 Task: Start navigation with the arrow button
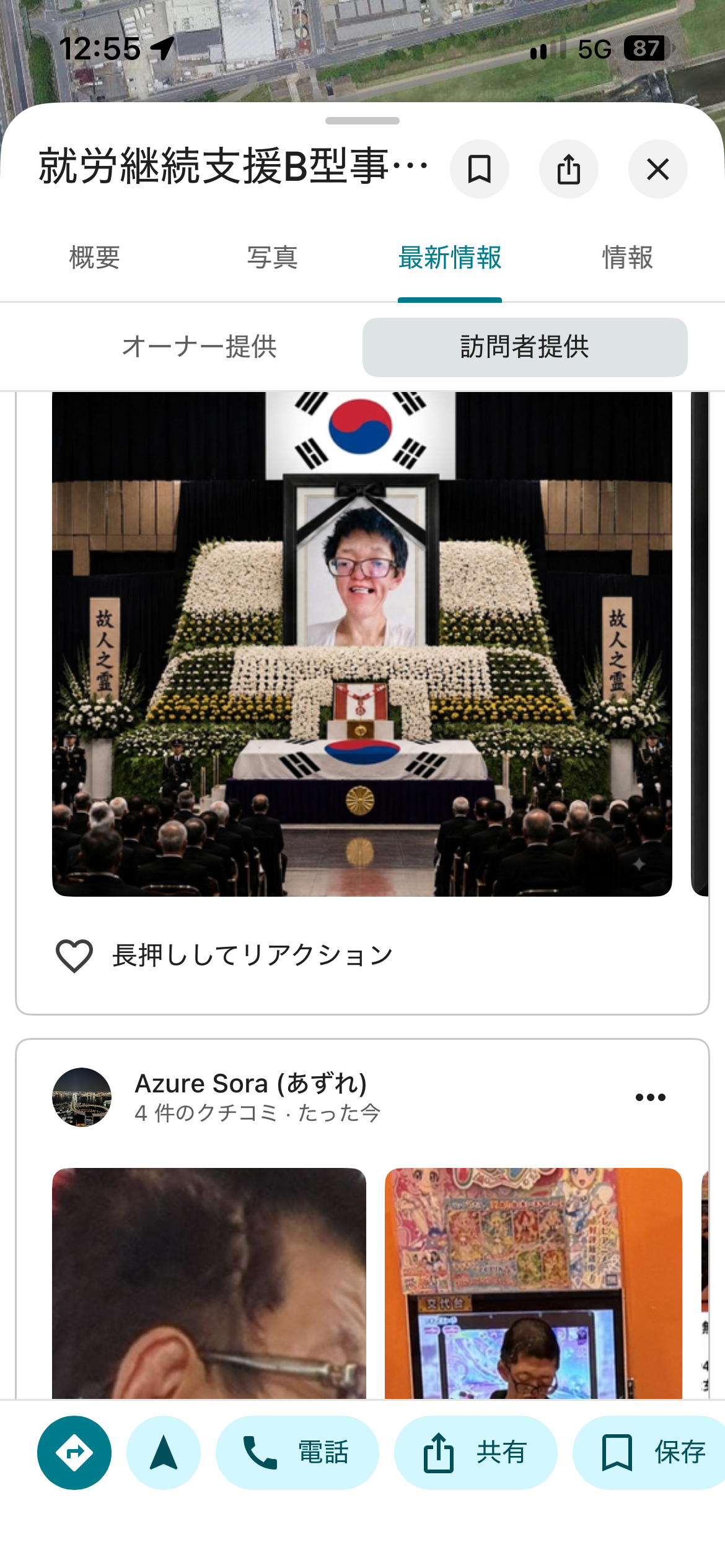164,1452
